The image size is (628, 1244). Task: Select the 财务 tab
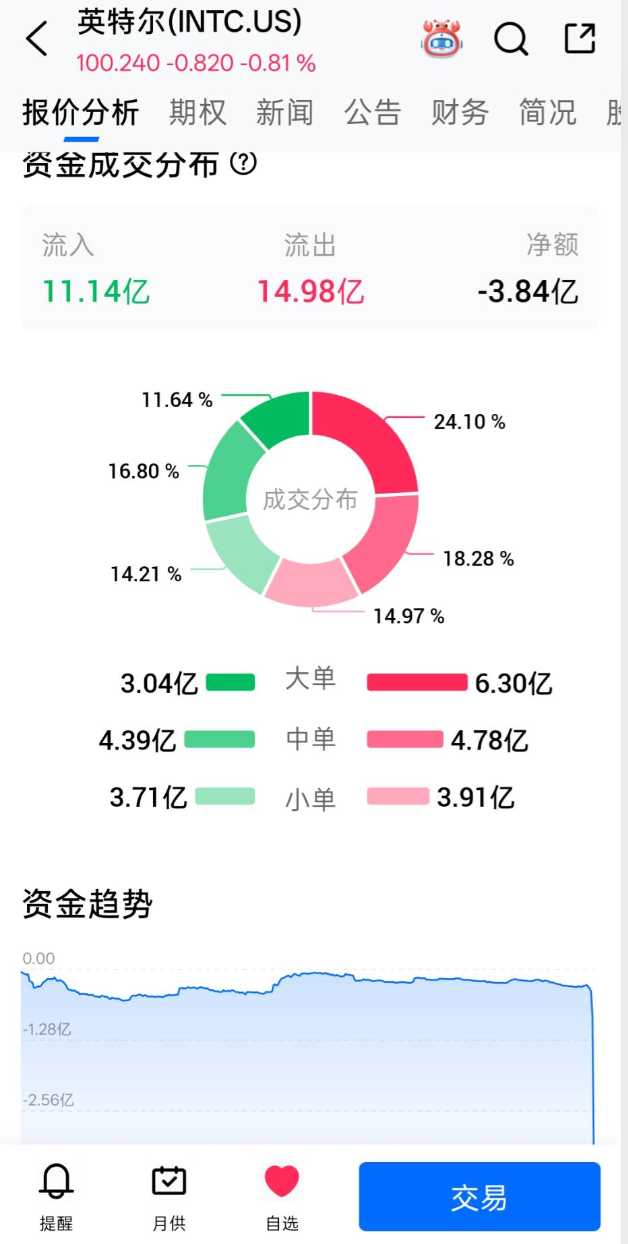click(x=460, y=112)
